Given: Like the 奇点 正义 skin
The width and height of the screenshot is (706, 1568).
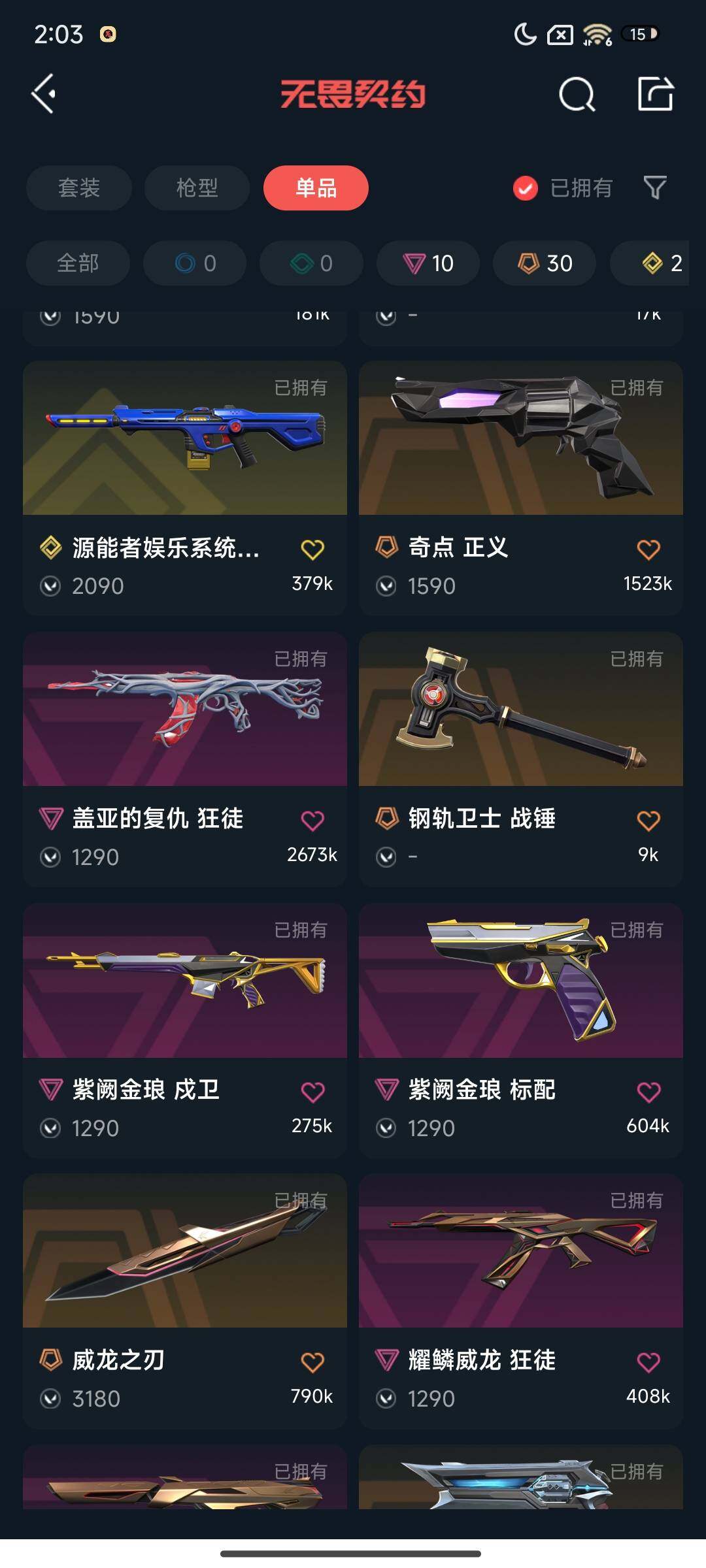Looking at the screenshot, I should coord(648,549).
